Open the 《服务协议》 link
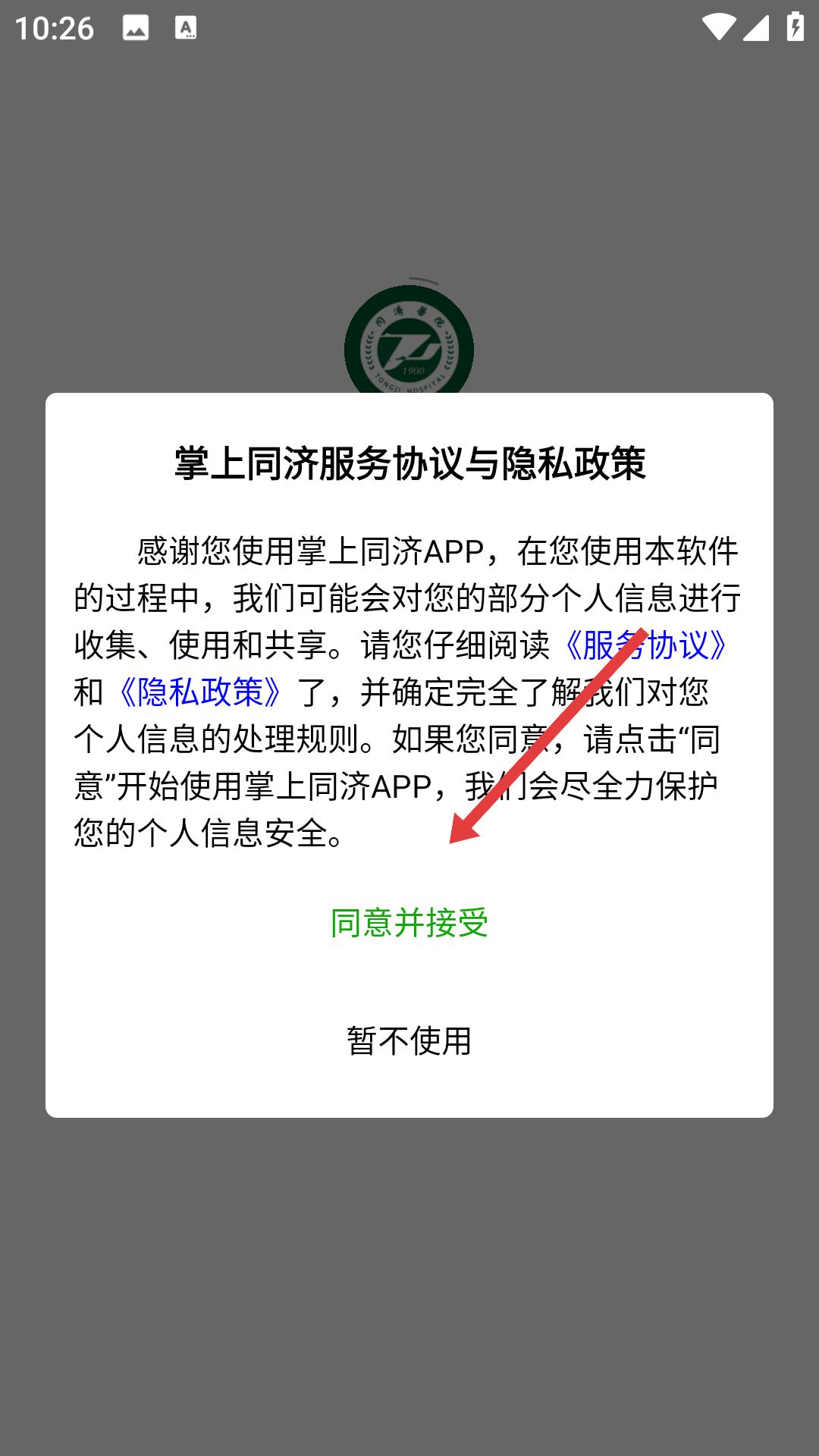Viewport: 819px width, 1456px height. (x=645, y=645)
